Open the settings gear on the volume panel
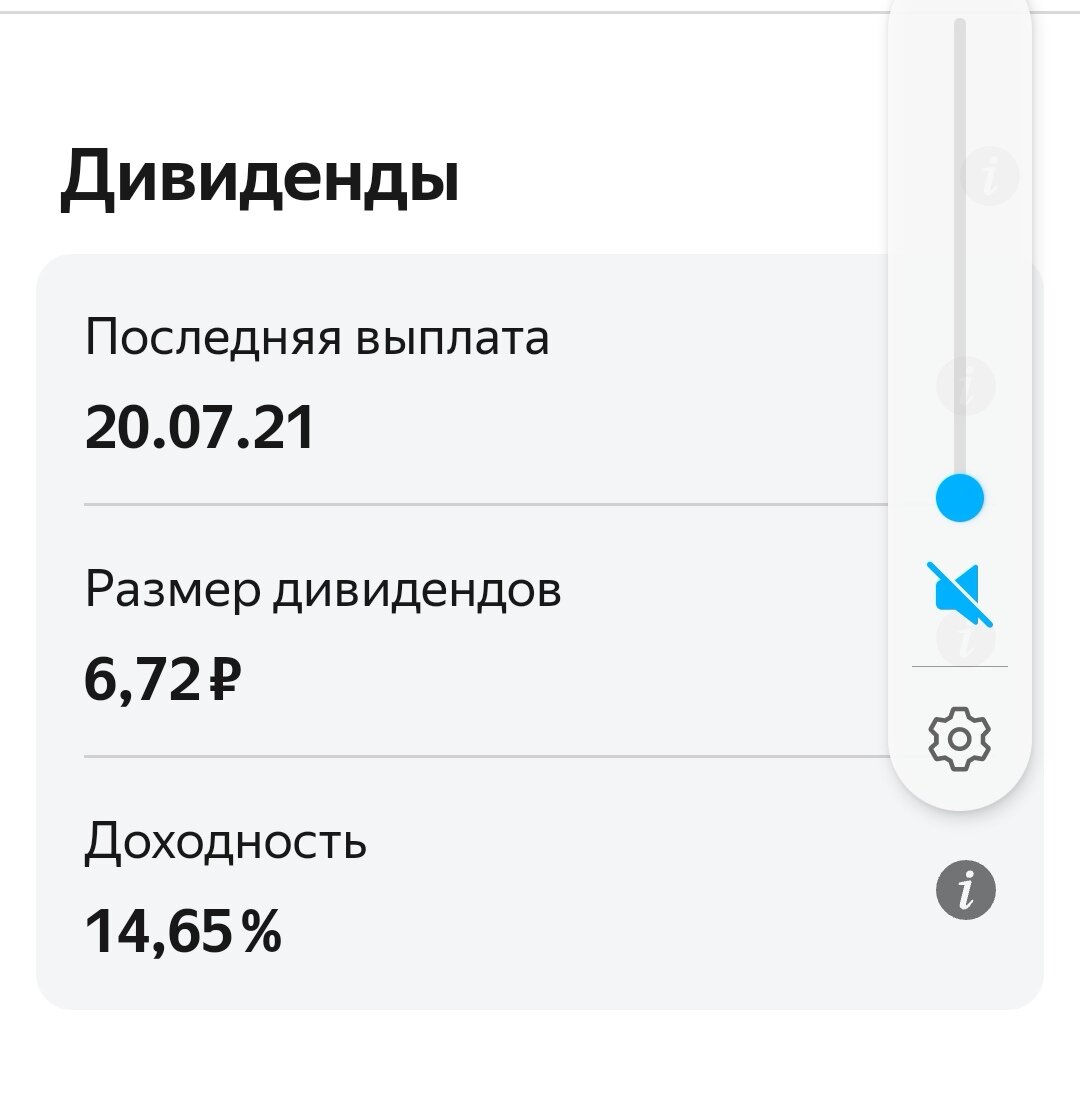 pyautogui.click(x=959, y=738)
